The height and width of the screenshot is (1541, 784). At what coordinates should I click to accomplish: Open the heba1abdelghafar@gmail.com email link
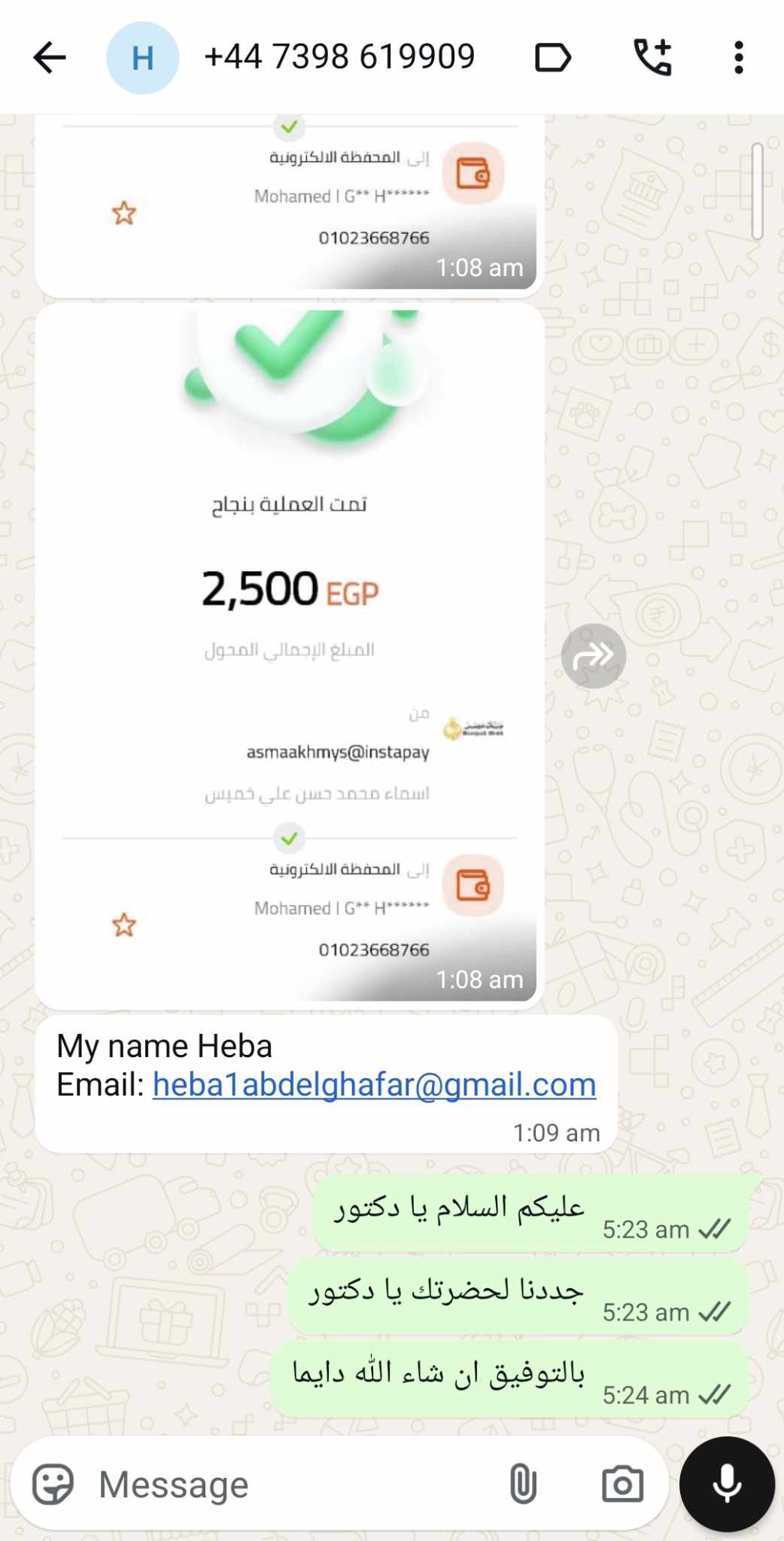coord(374,1085)
